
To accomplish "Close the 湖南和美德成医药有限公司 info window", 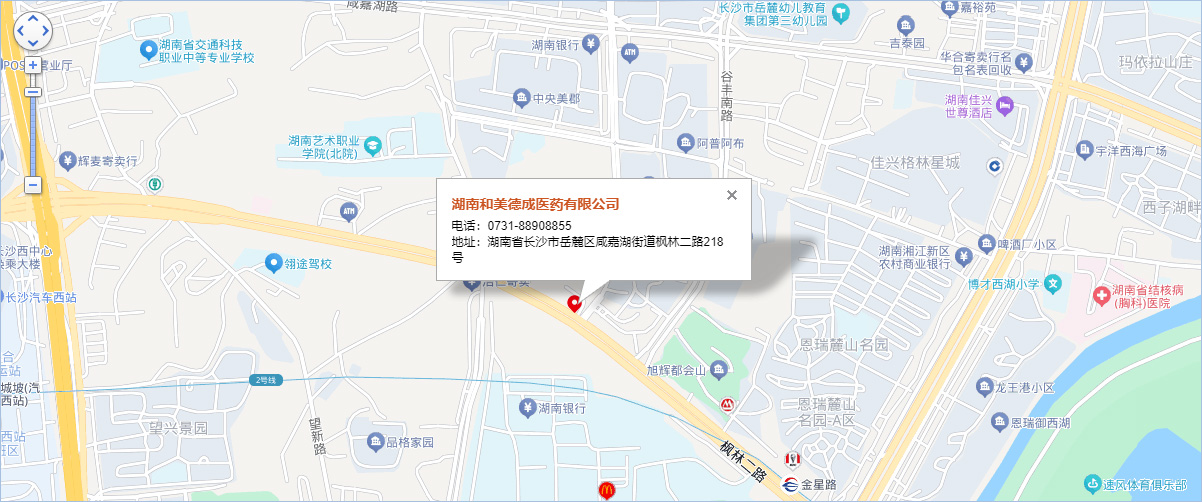I will pyautogui.click(x=732, y=195).
